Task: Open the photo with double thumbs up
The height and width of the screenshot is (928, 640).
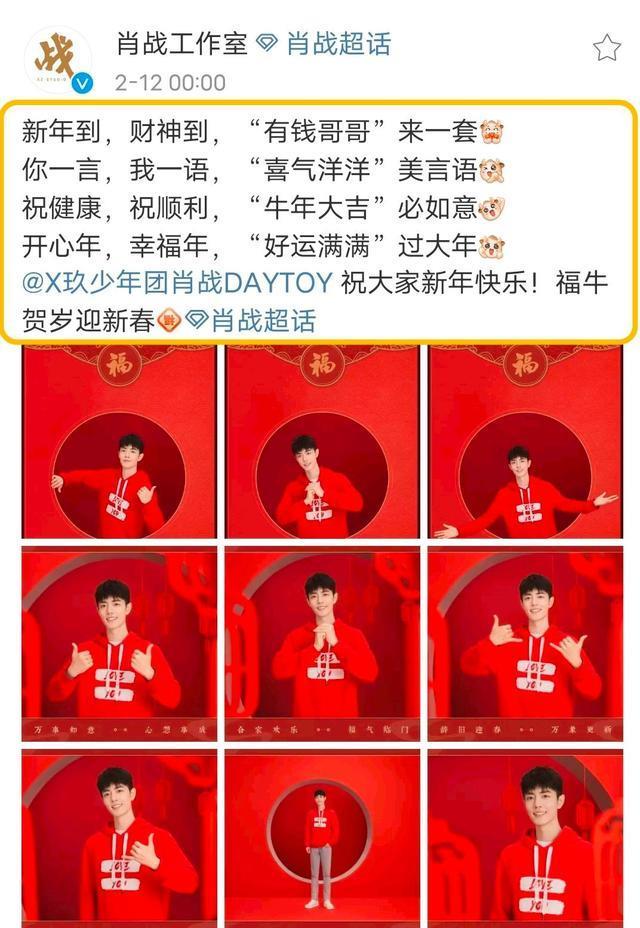Action: point(119,644)
